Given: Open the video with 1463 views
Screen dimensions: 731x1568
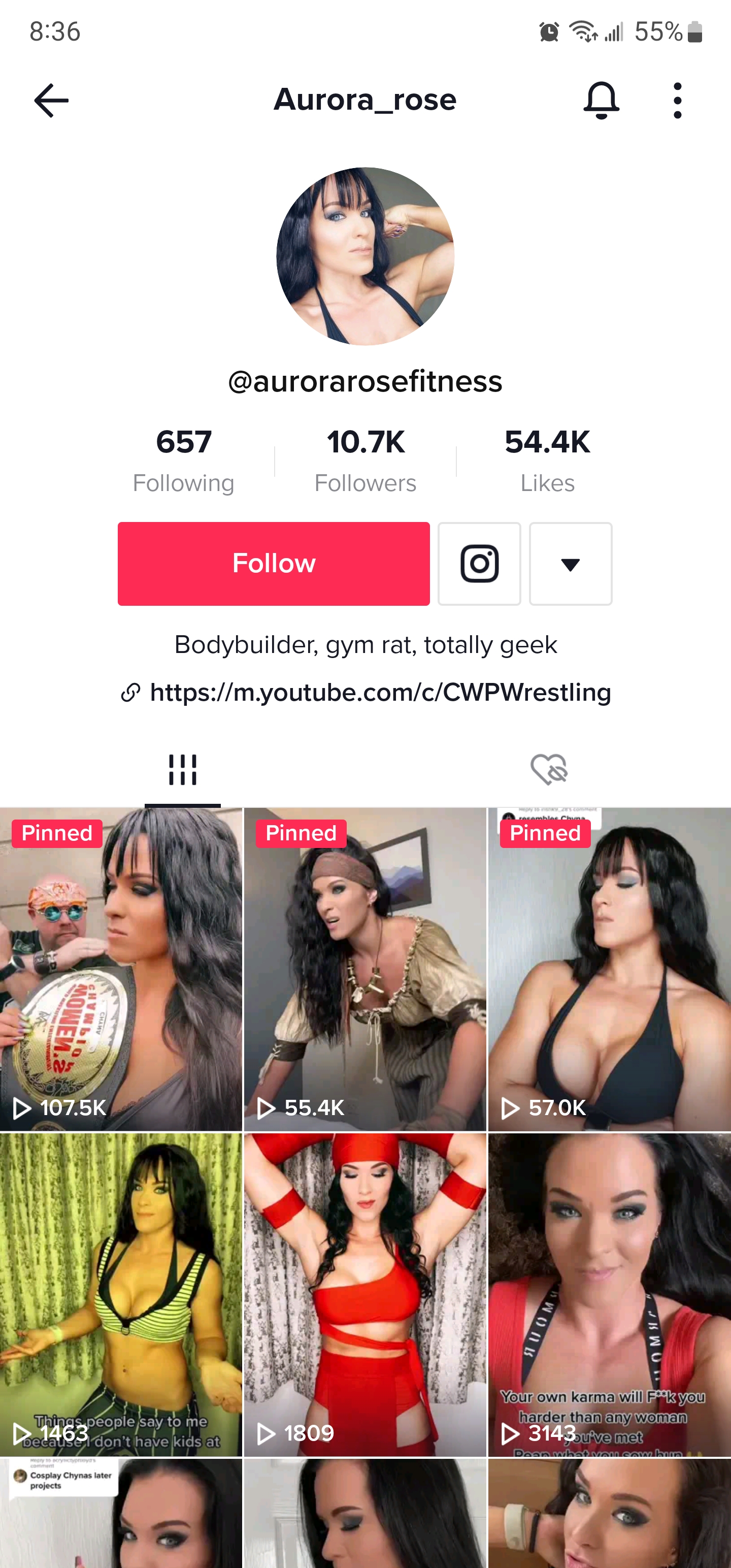Looking at the screenshot, I should (121, 1295).
